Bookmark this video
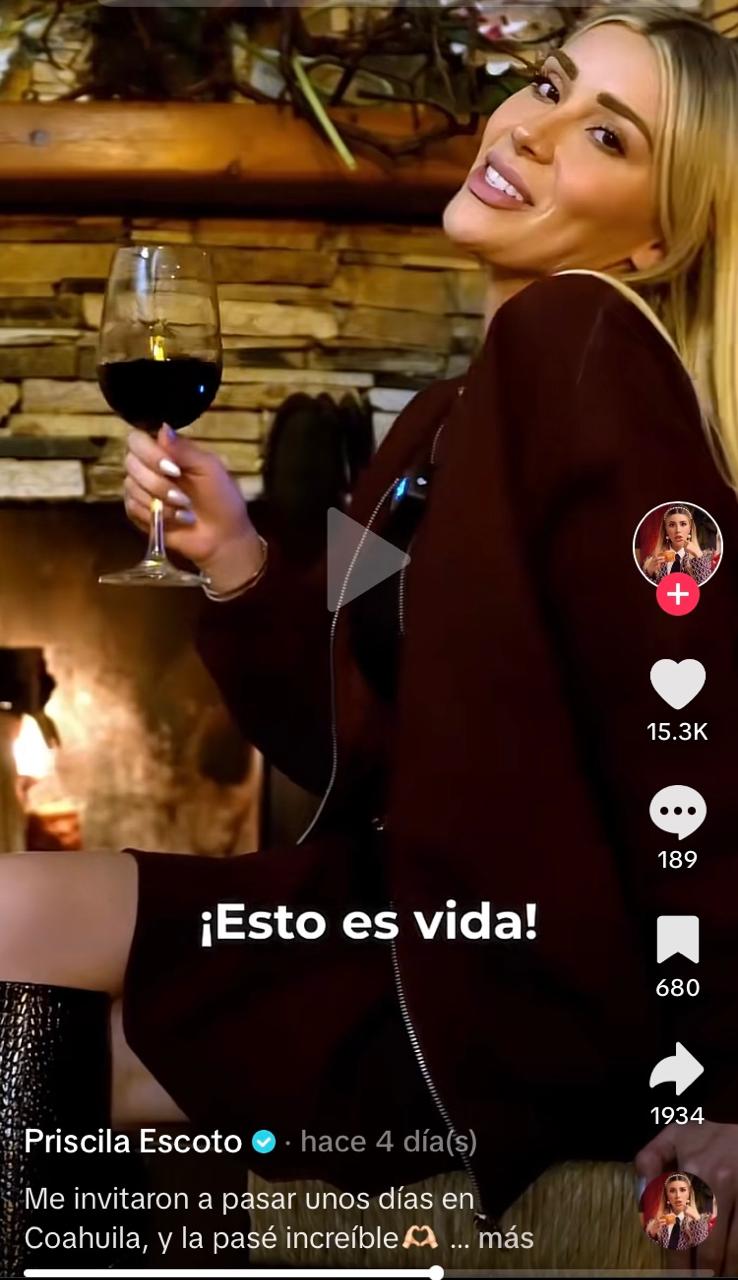Screen dimensions: 738x1280 pos(677,941)
